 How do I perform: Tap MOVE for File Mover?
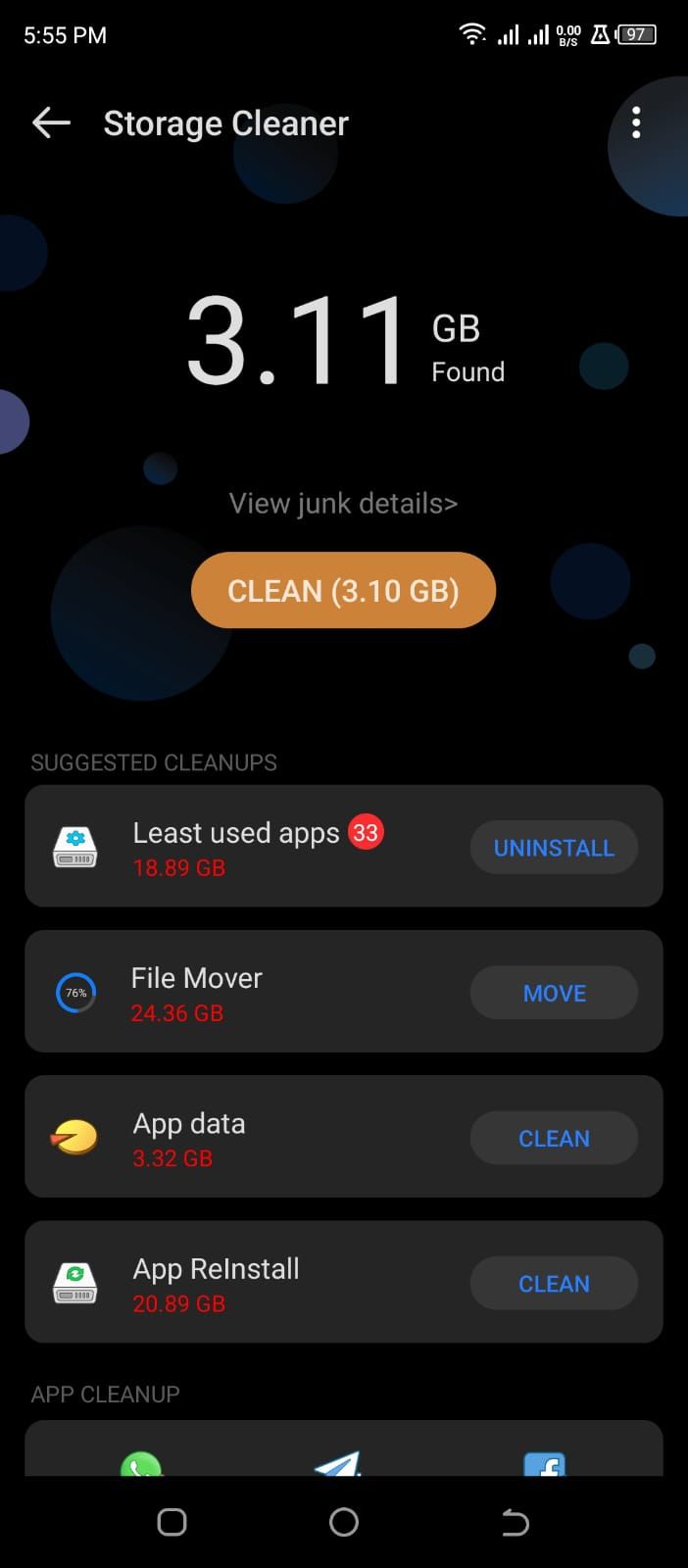point(554,993)
